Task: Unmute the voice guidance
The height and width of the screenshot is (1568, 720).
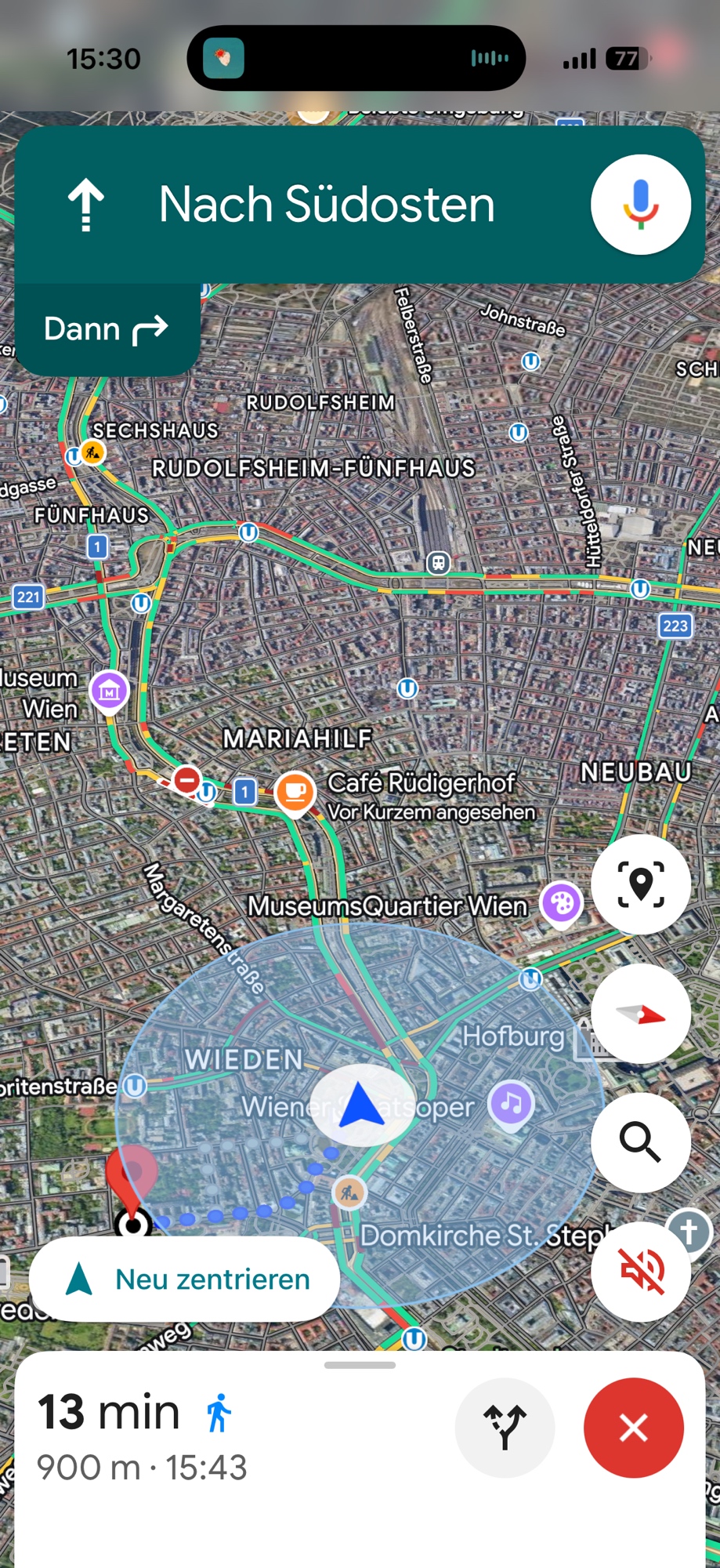Action: pyautogui.click(x=640, y=1271)
